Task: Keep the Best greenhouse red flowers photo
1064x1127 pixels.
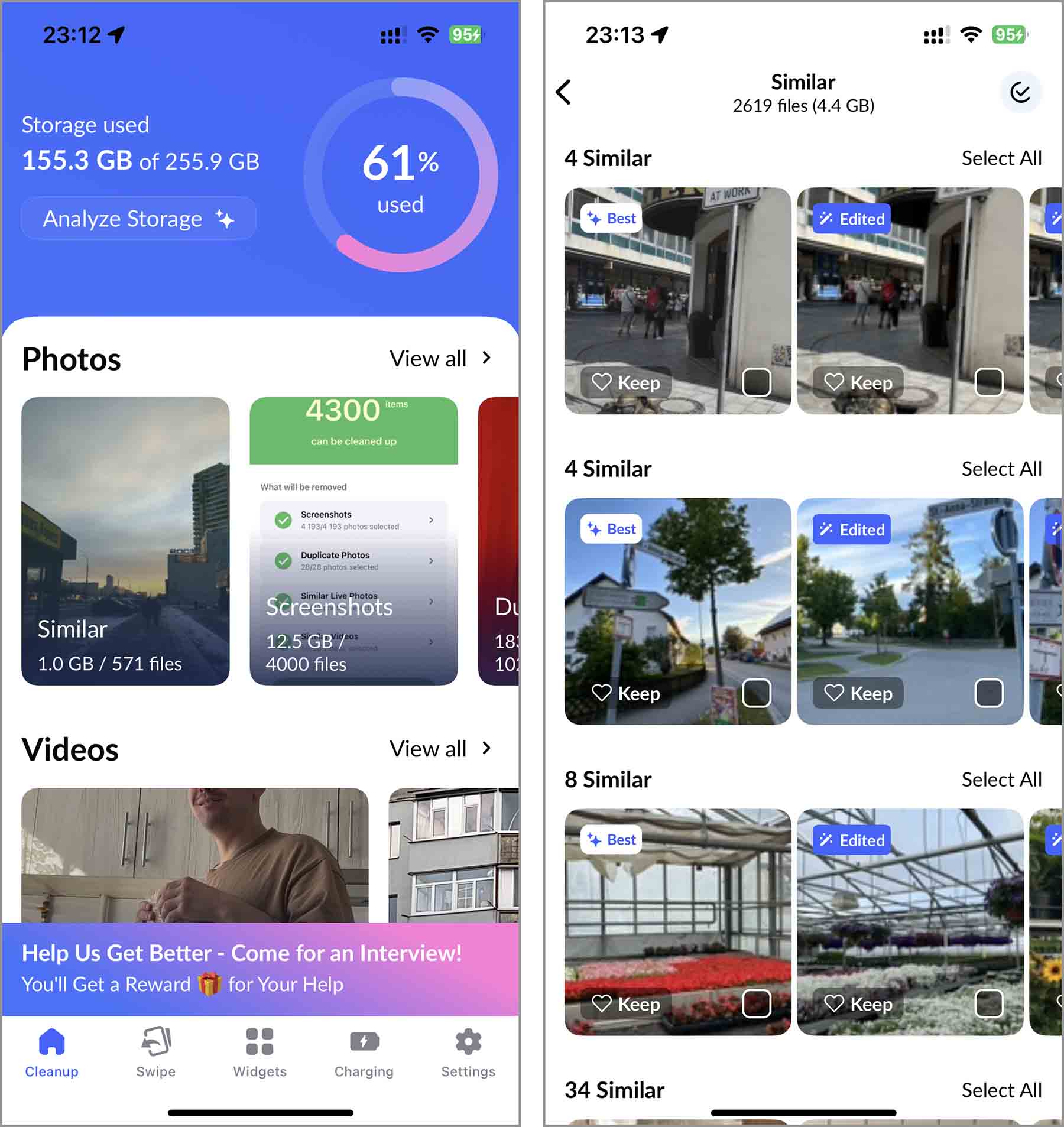Action: pos(626,1003)
